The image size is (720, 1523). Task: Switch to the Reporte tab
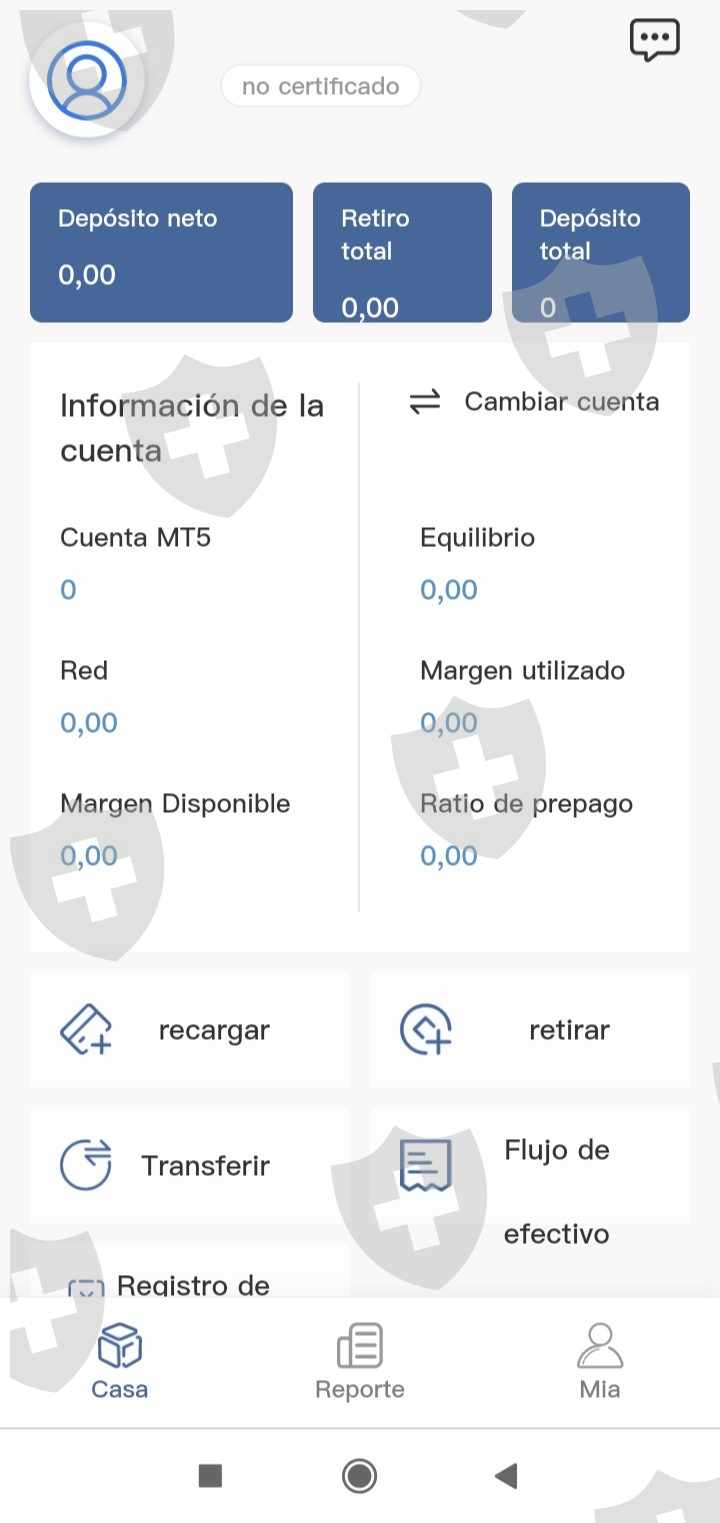tap(360, 1362)
